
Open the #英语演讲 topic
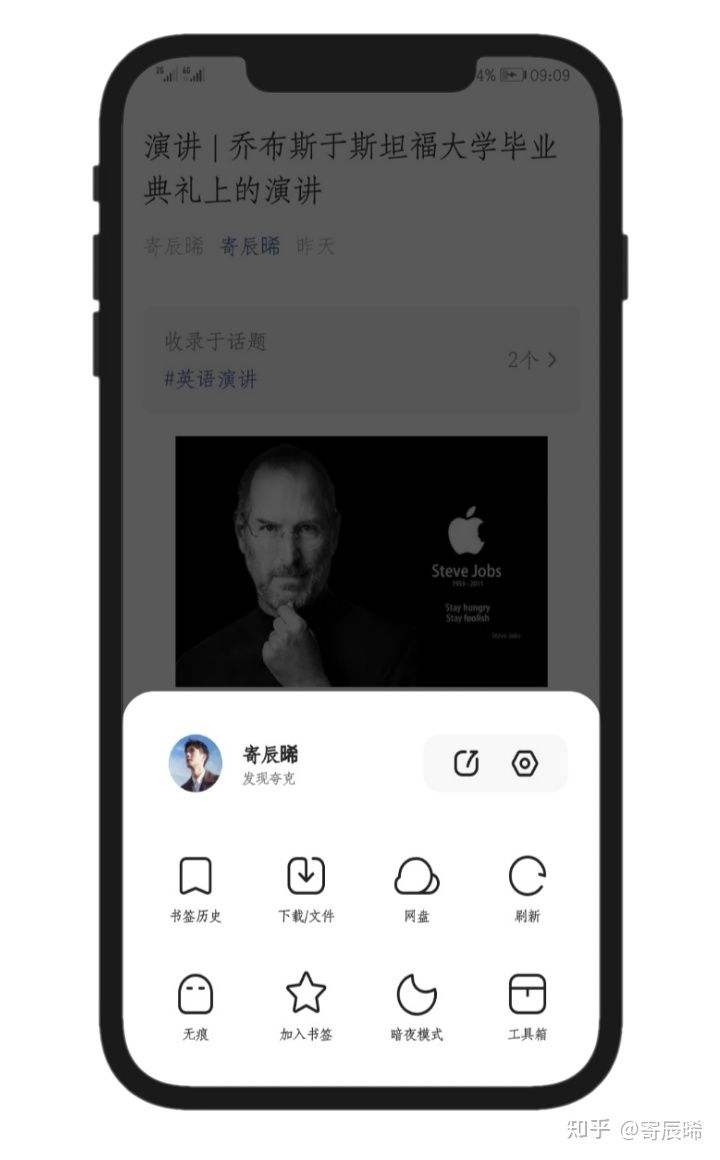click(x=211, y=379)
